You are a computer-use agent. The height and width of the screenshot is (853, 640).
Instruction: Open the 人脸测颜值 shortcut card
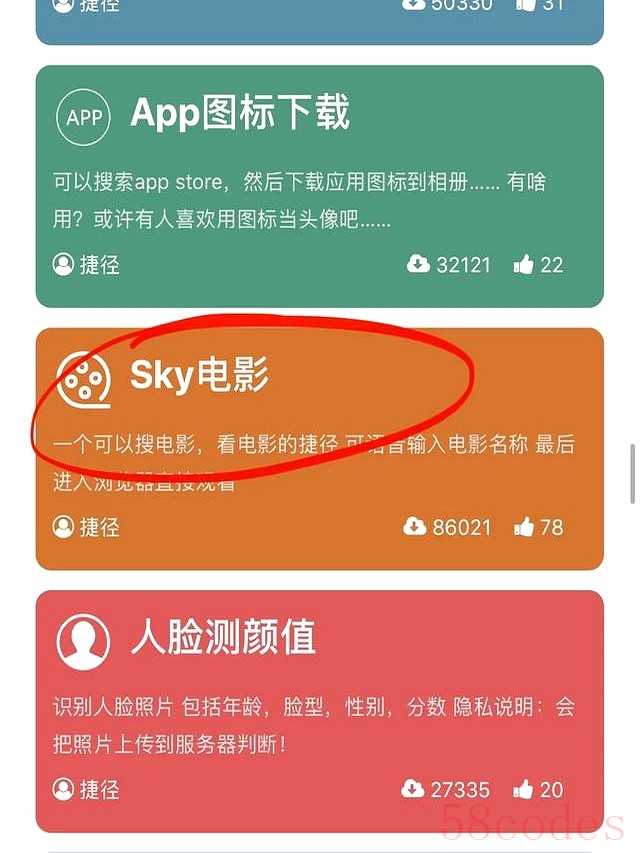223,638
